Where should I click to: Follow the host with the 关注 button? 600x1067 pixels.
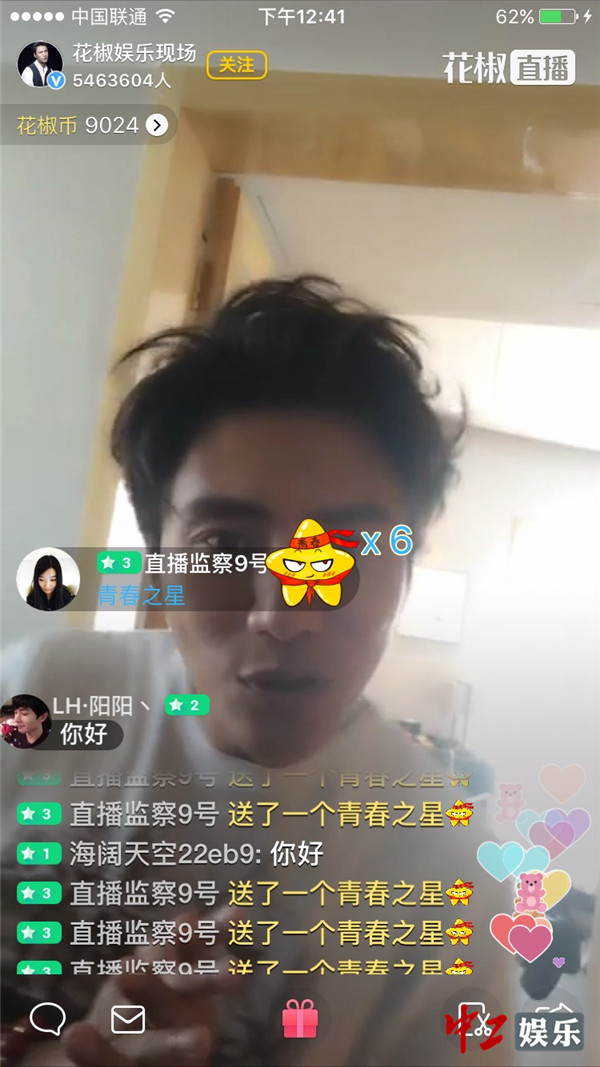(x=237, y=65)
